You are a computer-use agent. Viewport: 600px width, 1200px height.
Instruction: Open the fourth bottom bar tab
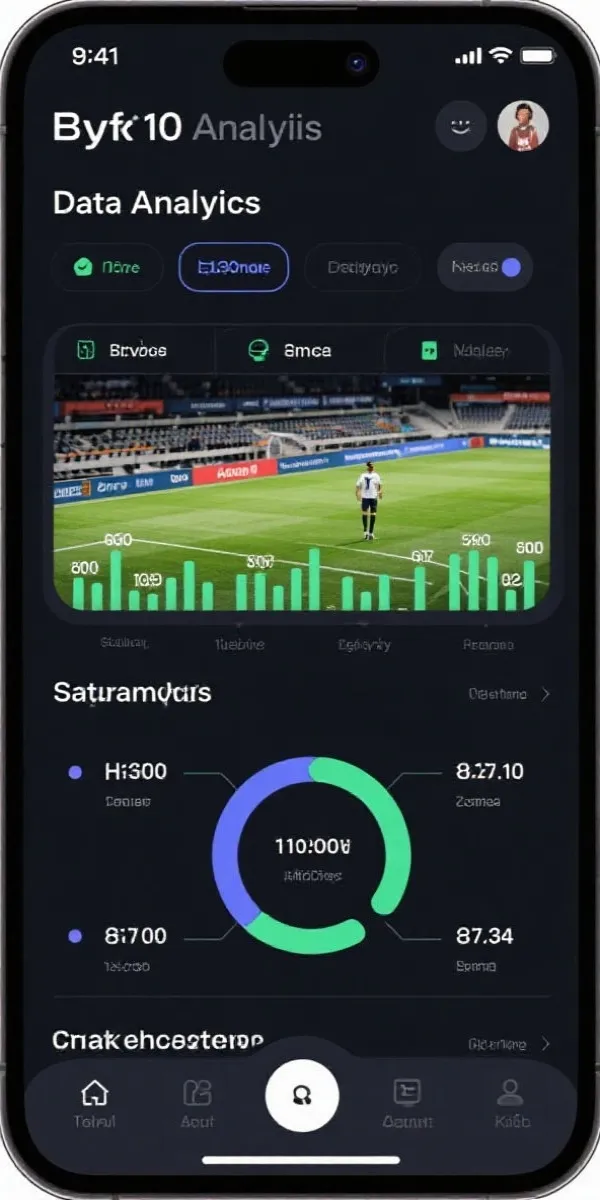pos(407,1102)
